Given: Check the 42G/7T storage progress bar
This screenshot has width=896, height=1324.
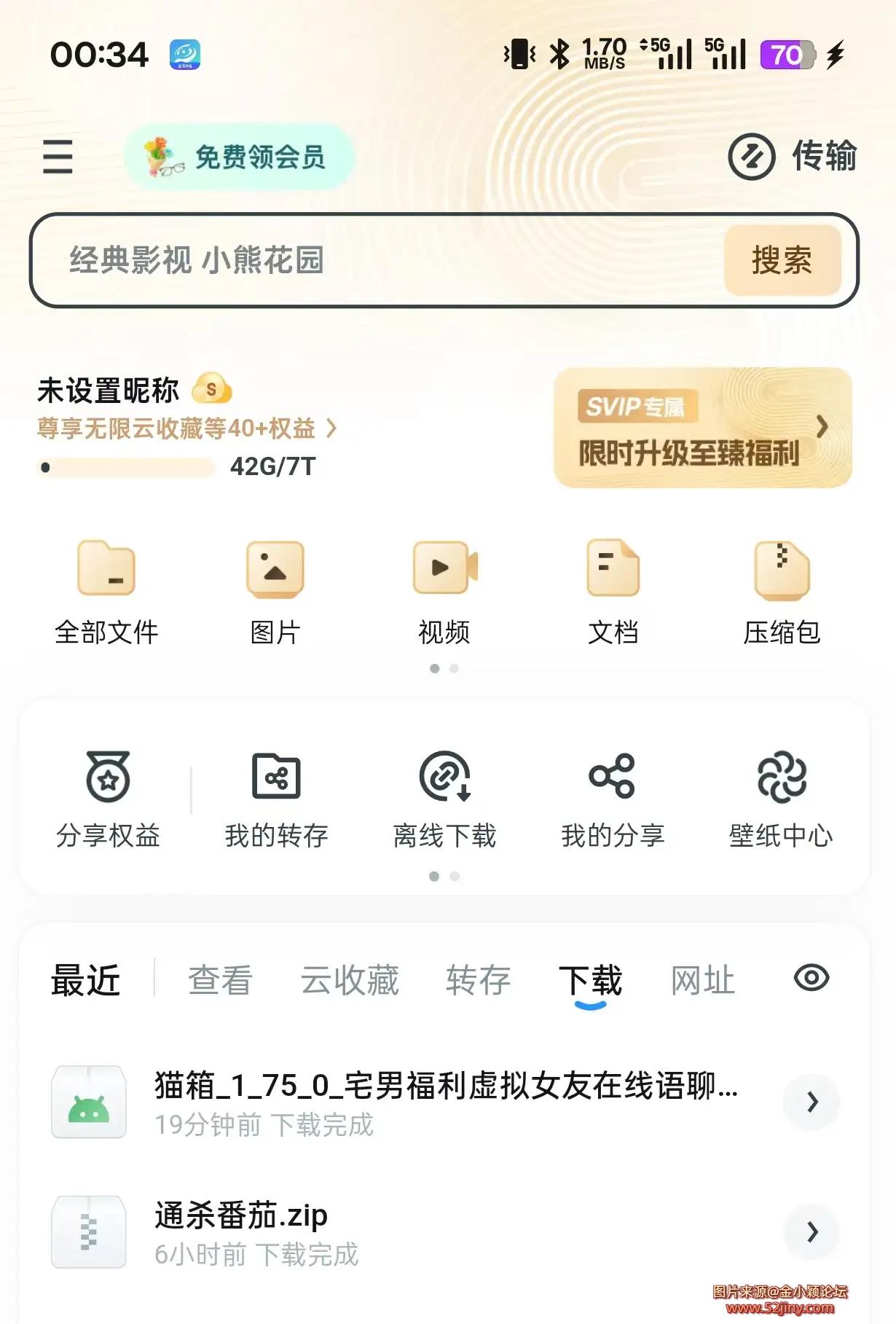Looking at the screenshot, I should pos(127,470).
